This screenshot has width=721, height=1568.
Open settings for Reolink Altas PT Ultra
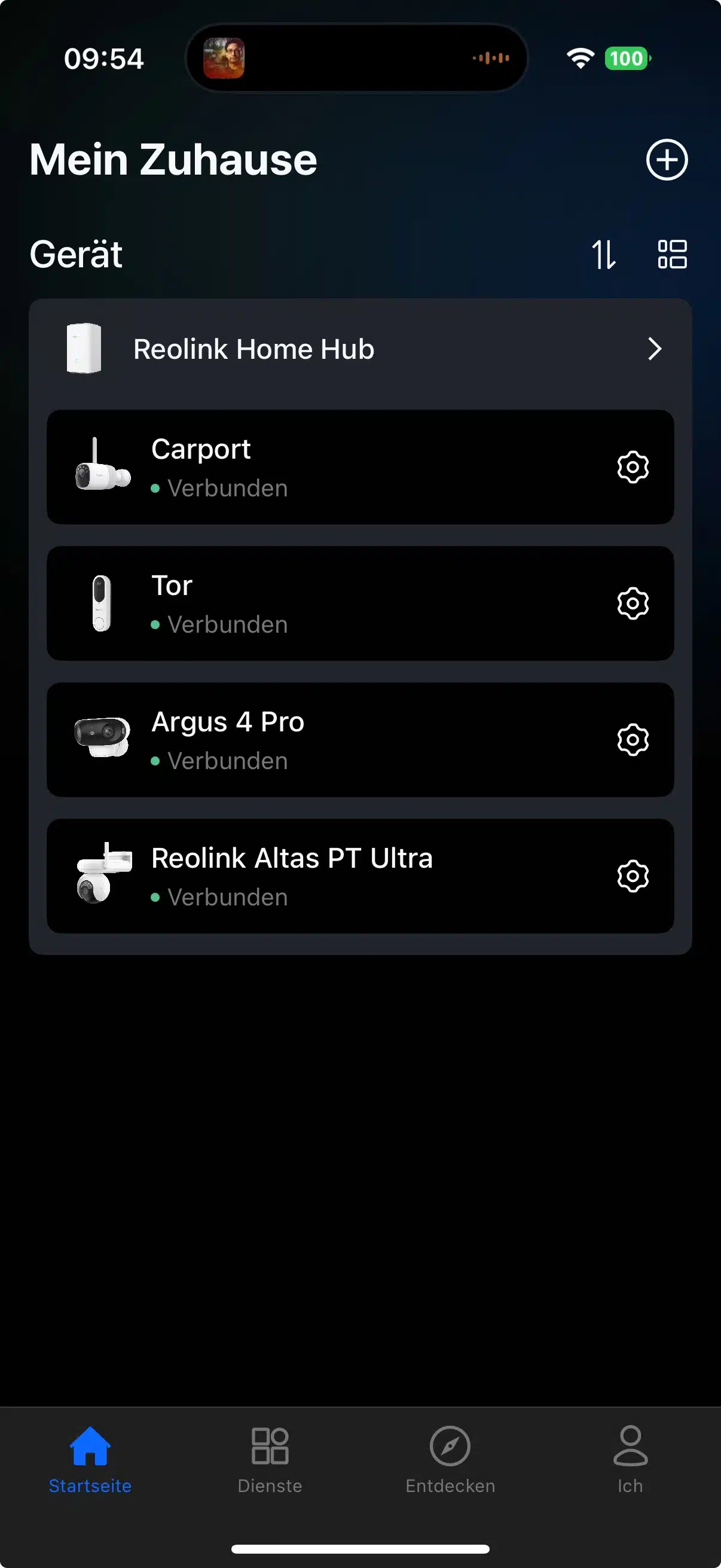click(x=633, y=877)
